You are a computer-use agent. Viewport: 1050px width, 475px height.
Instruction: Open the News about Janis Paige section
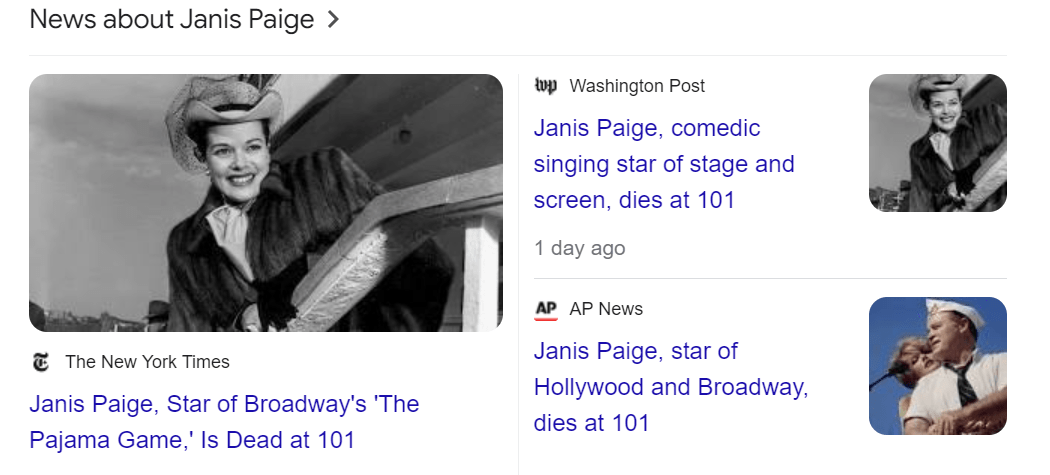[185, 18]
